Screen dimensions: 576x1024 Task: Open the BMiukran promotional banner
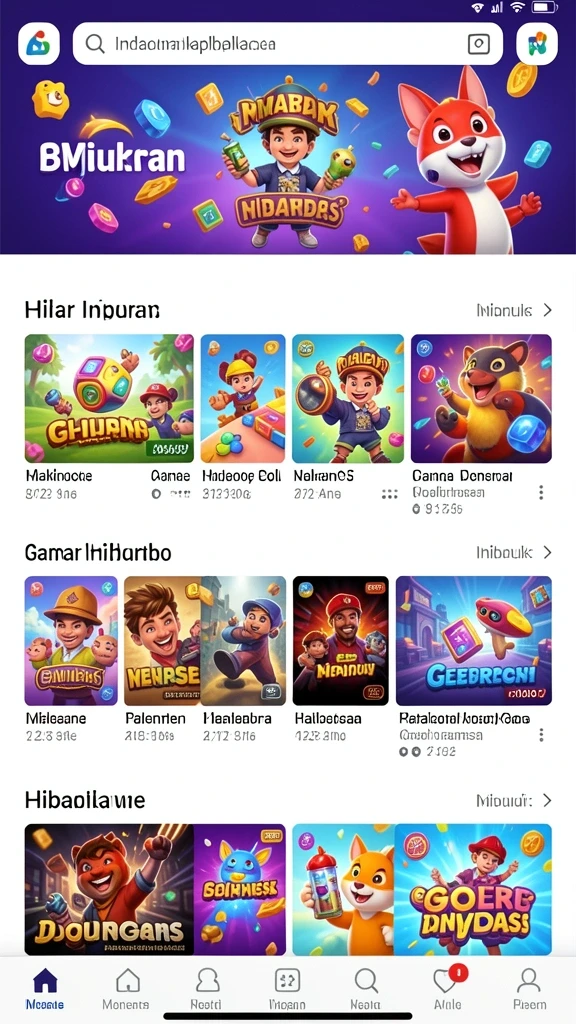pos(288,160)
